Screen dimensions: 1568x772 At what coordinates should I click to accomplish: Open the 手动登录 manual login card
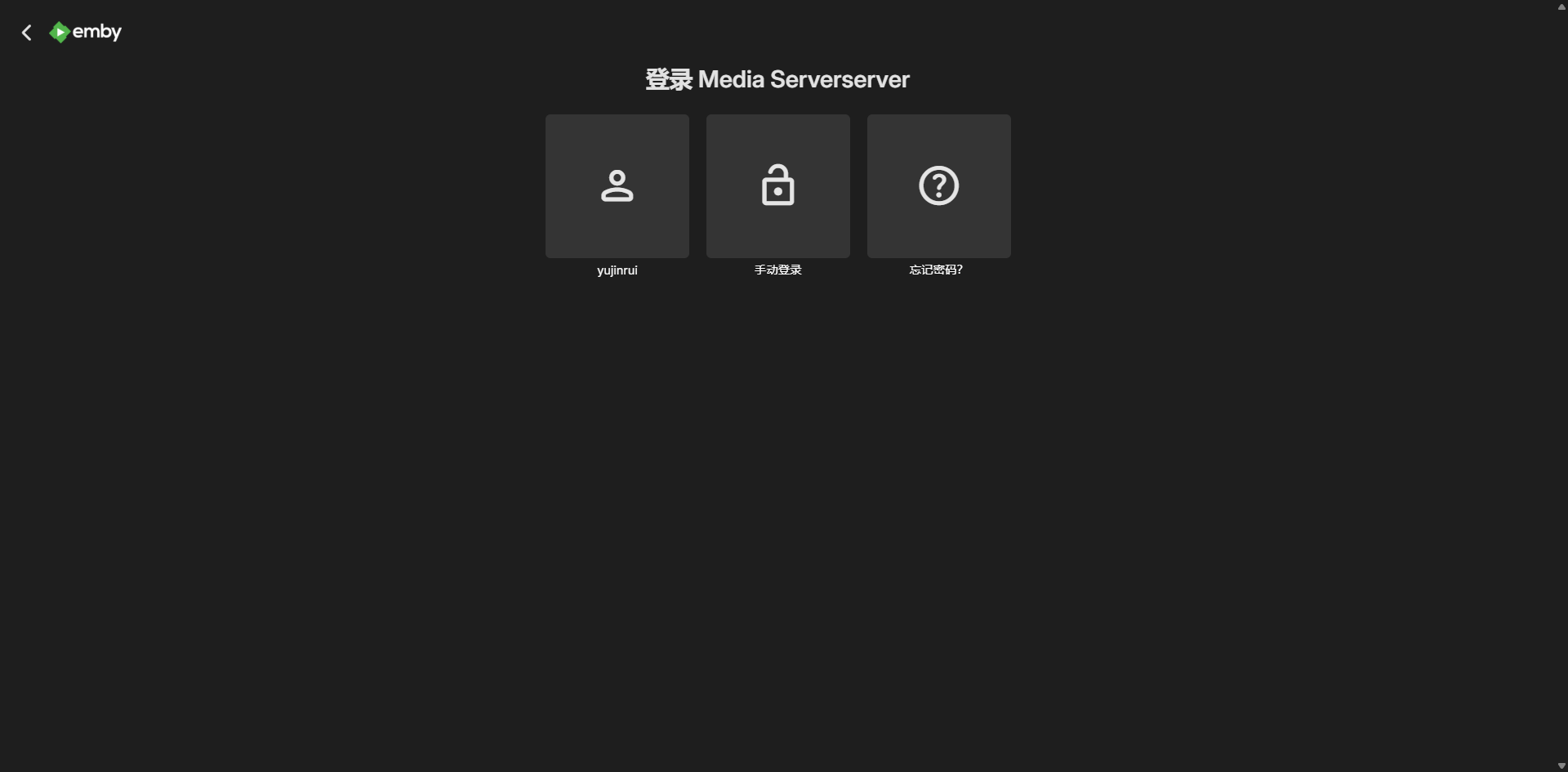(777, 186)
